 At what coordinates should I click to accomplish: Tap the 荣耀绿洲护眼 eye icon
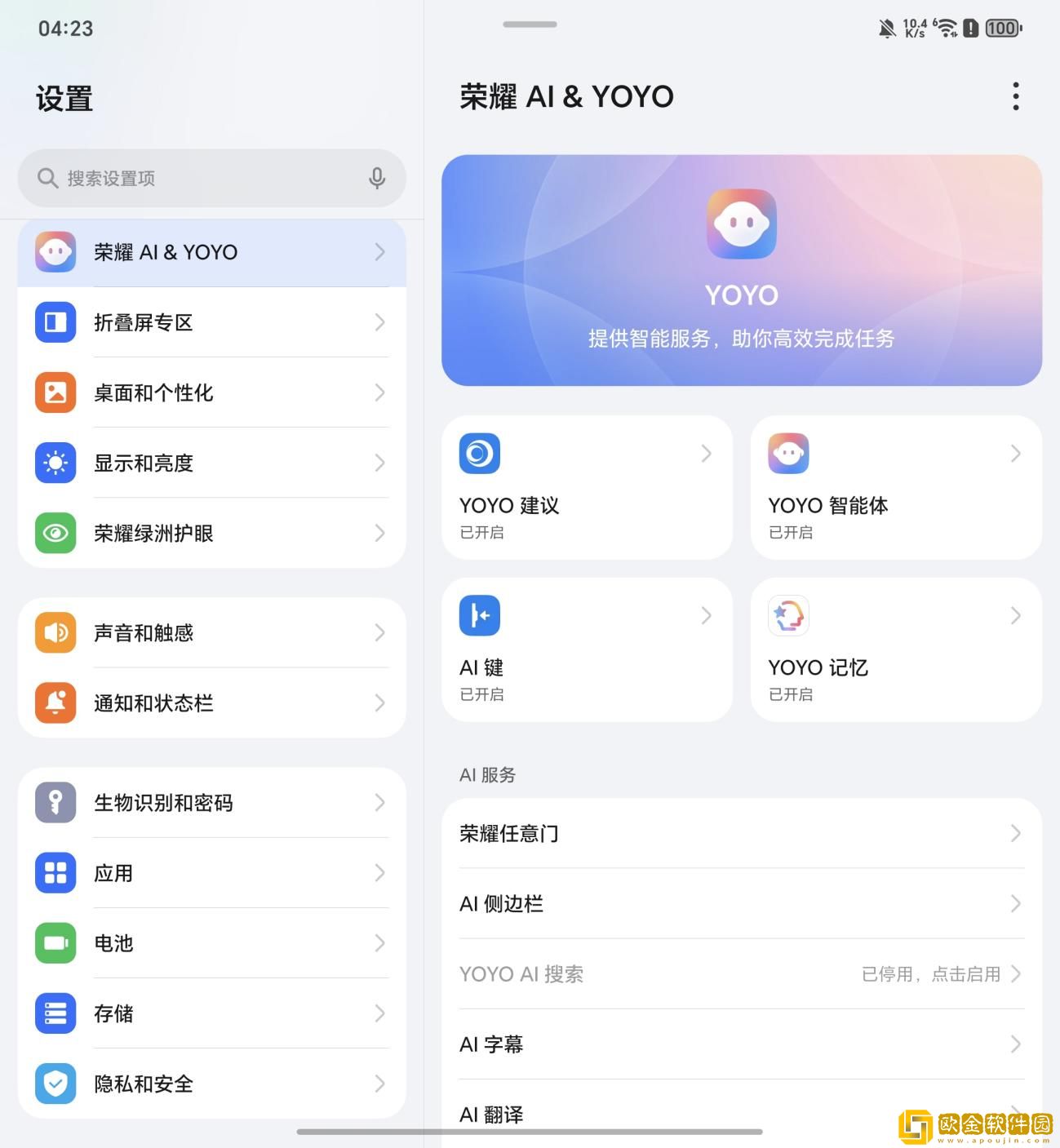(x=55, y=534)
